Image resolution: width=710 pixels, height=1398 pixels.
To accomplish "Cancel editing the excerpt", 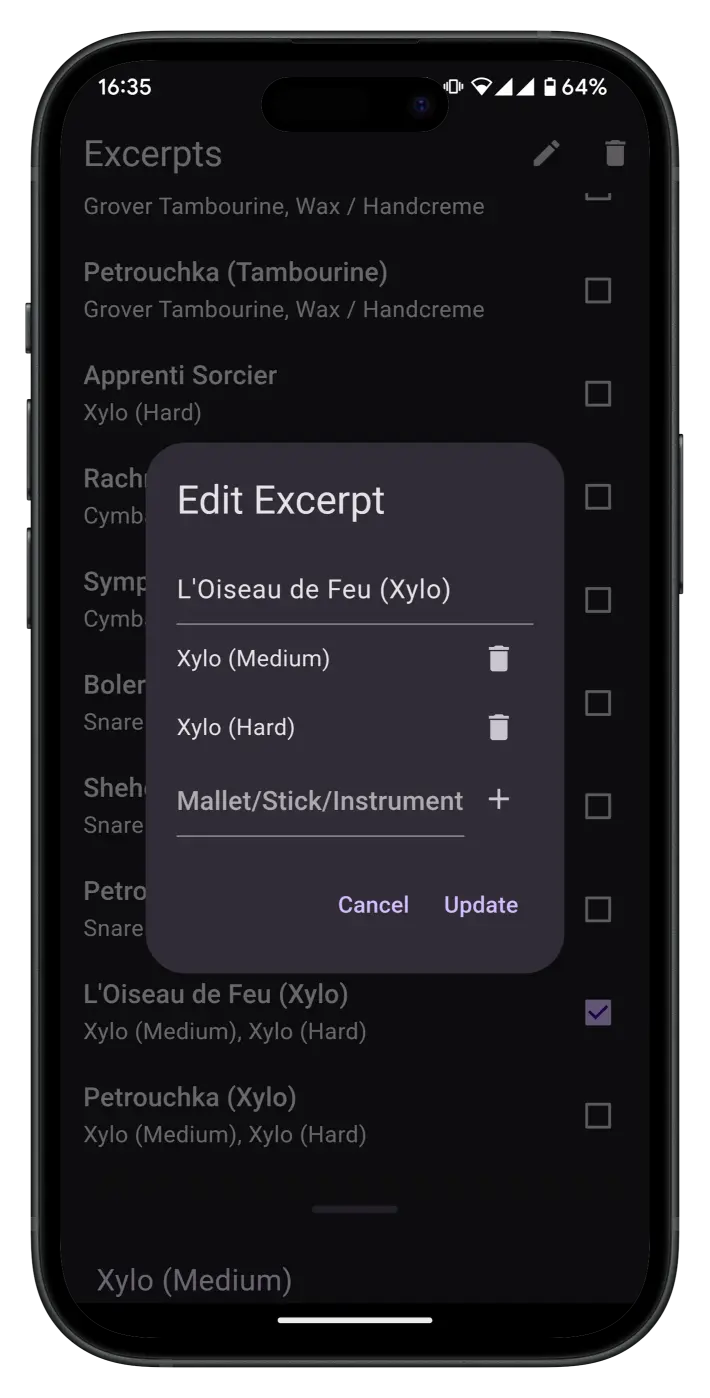I will (373, 905).
